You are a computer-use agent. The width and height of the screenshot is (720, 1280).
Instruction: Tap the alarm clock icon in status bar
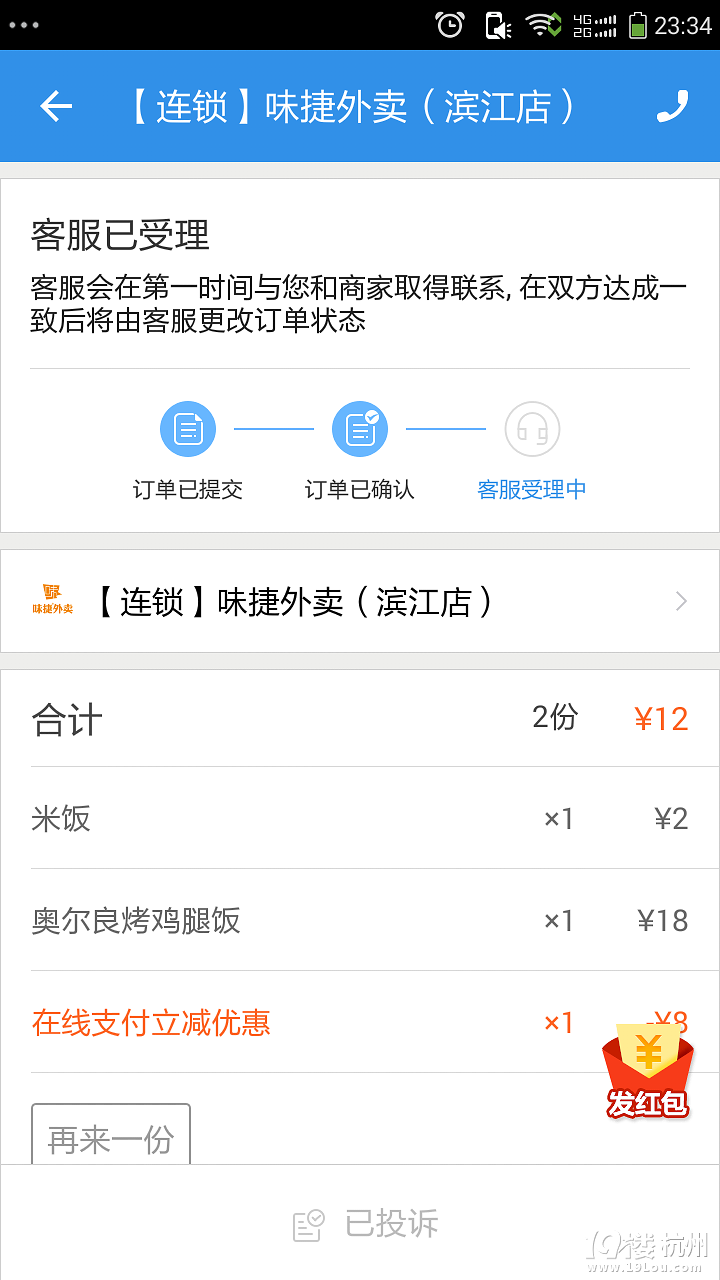(449, 23)
